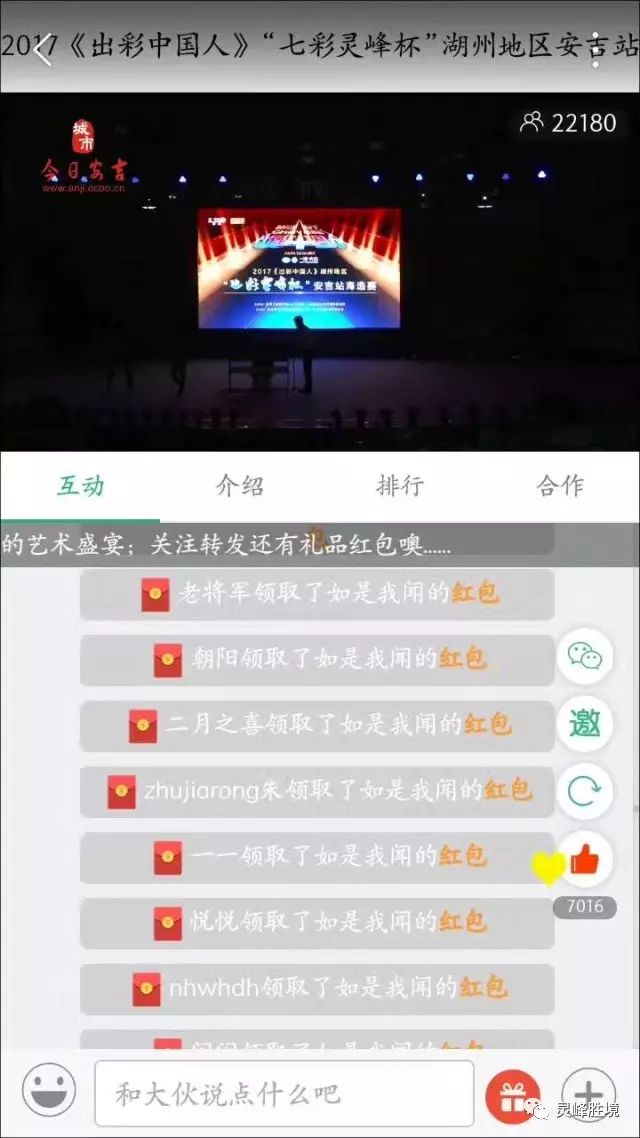Switch to the 互动 tab
The image size is (640, 1138).
pyautogui.click(x=80, y=486)
